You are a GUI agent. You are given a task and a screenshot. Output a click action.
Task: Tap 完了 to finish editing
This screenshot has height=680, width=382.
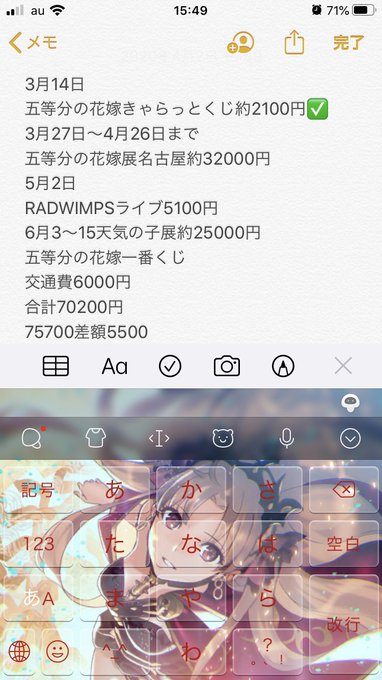click(349, 43)
